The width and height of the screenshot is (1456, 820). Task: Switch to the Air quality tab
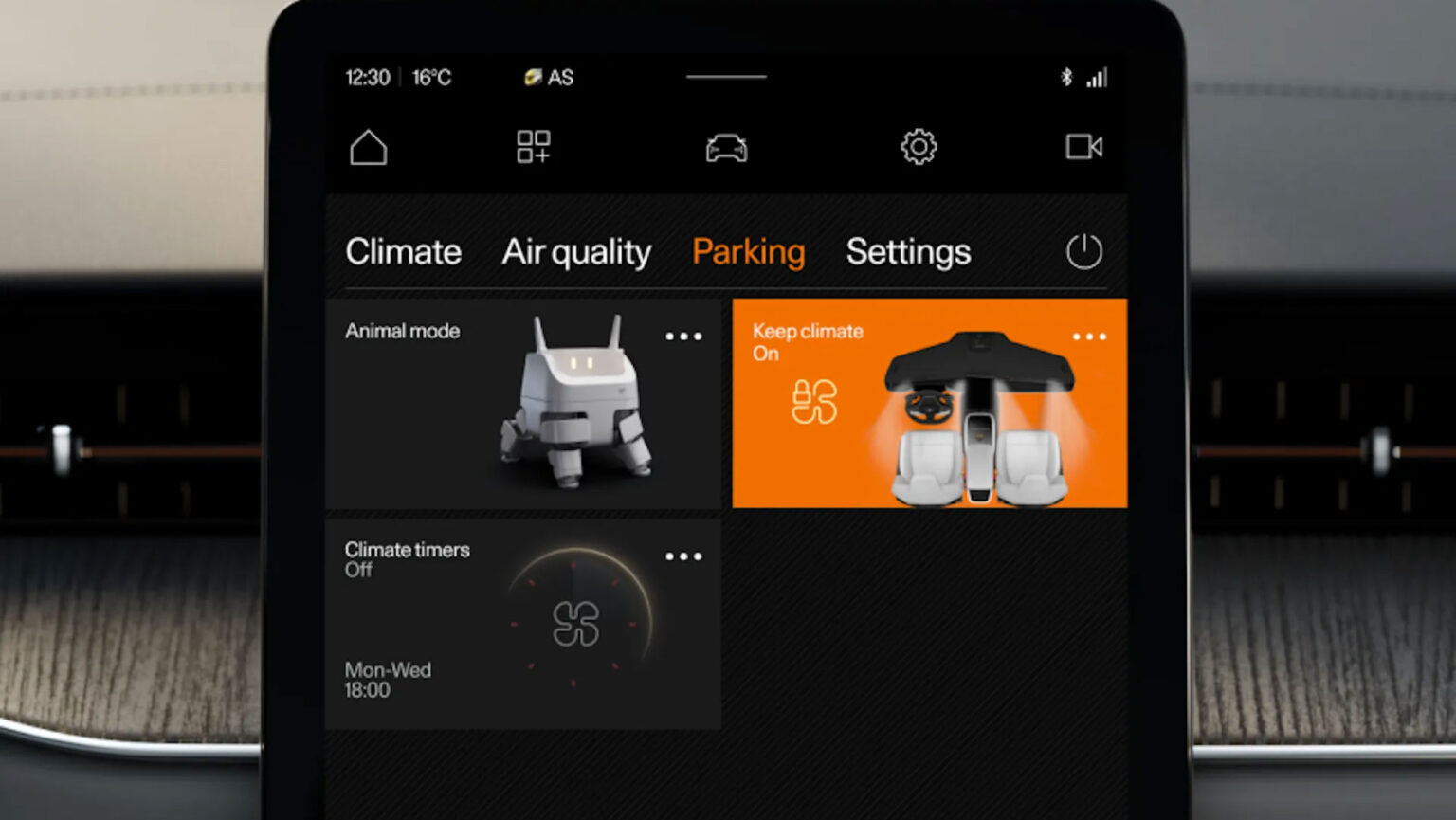[x=576, y=252]
